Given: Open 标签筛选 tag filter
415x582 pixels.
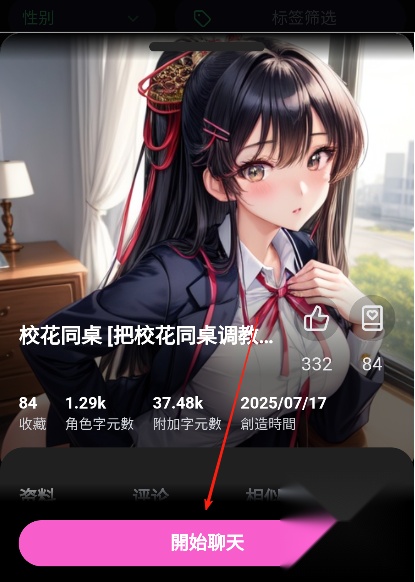Looking at the screenshot, I should click(289, 17).
